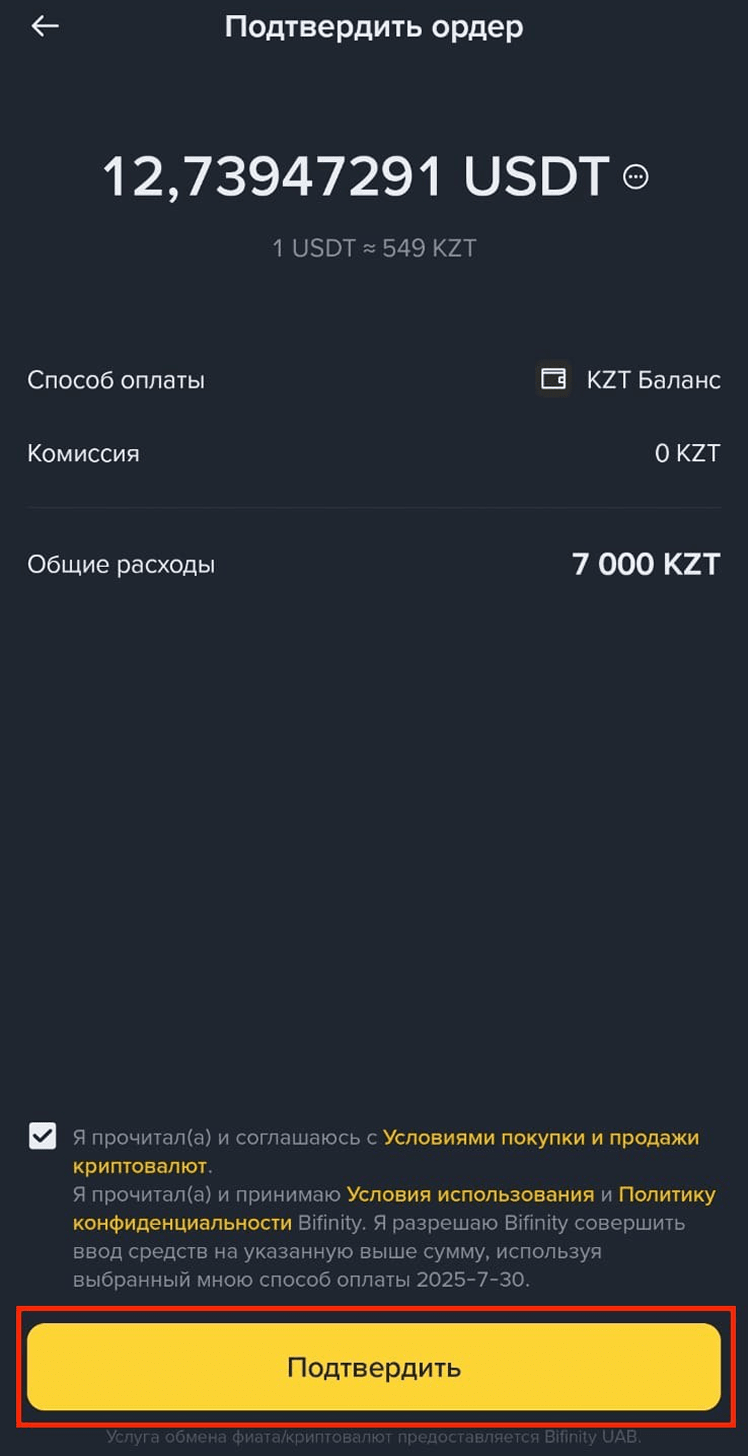Confirm the order with Подтвердить
The width and height of the screenshot is (748, 1456).
374,1367
